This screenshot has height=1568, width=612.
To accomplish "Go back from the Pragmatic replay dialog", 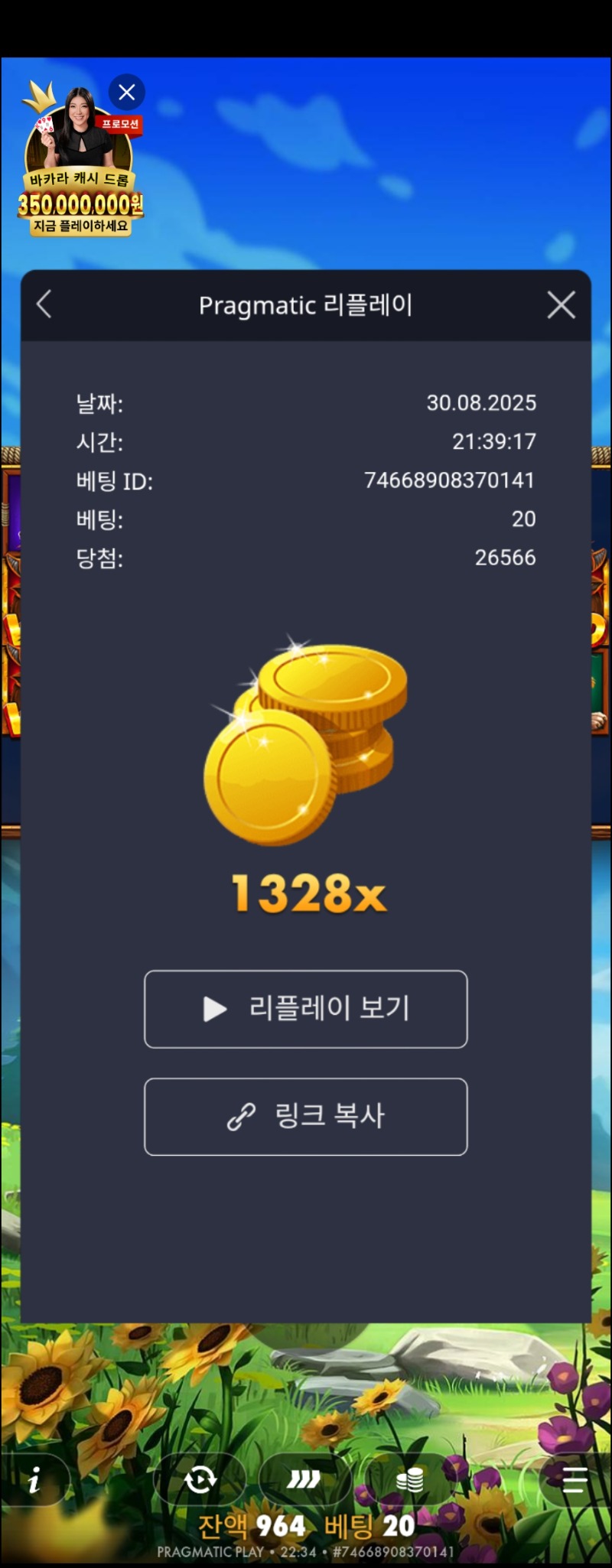I will click(x=44, y=304).
